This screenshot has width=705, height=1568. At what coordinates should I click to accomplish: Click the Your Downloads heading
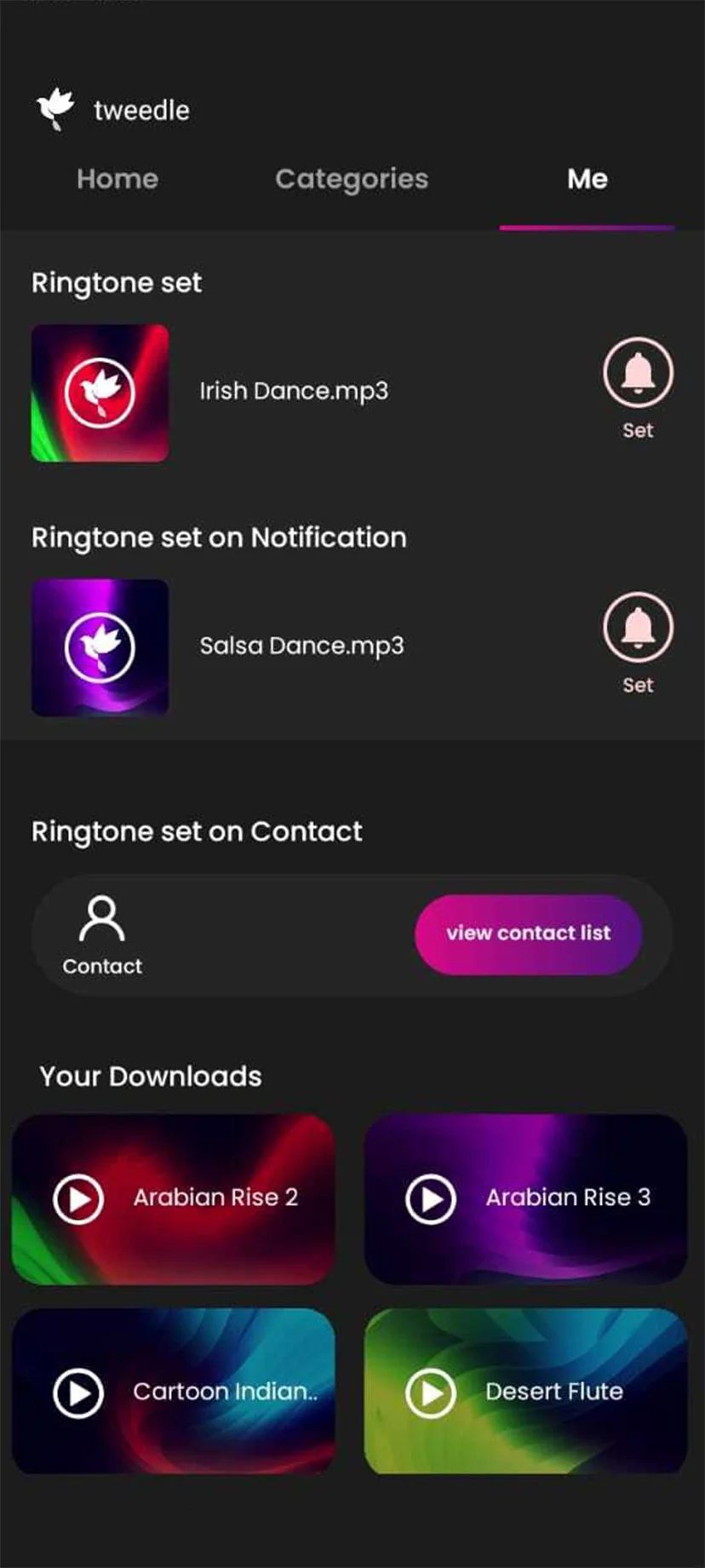click(x=150, y=1076)
